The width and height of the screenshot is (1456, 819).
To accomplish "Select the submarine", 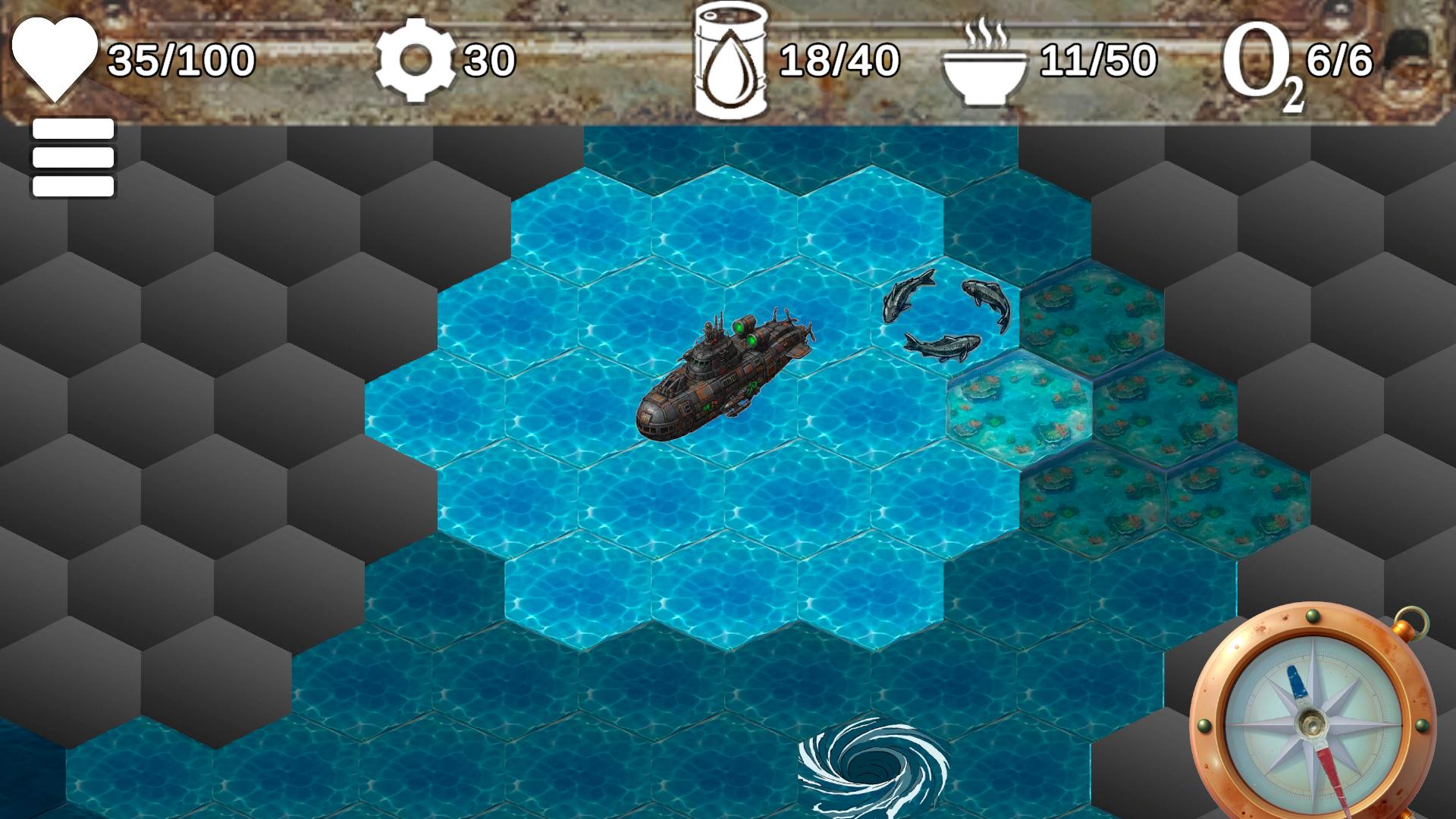I will (x=724, y=374).
